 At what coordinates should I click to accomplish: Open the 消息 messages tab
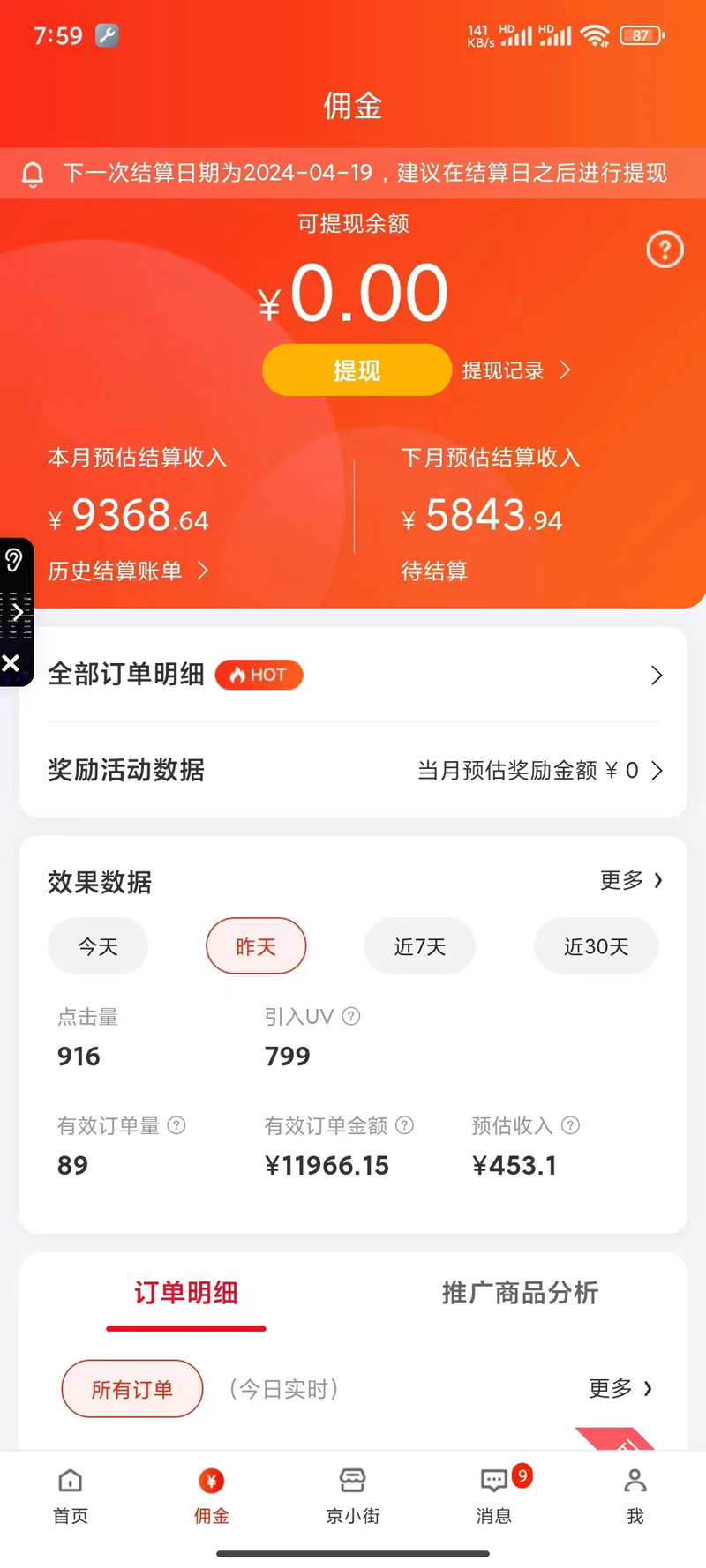(x=494, y=1495)
